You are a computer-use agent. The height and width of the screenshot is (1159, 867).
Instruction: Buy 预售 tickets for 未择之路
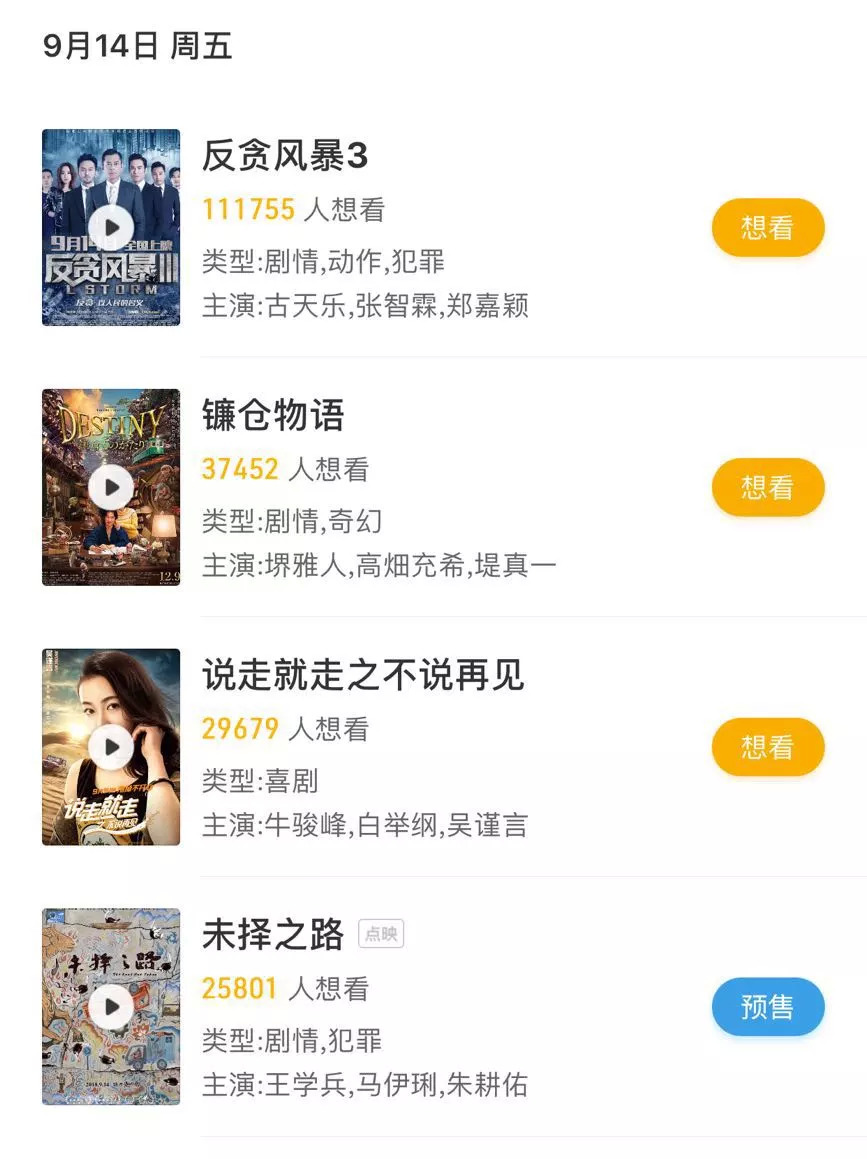click(767, 1006)
